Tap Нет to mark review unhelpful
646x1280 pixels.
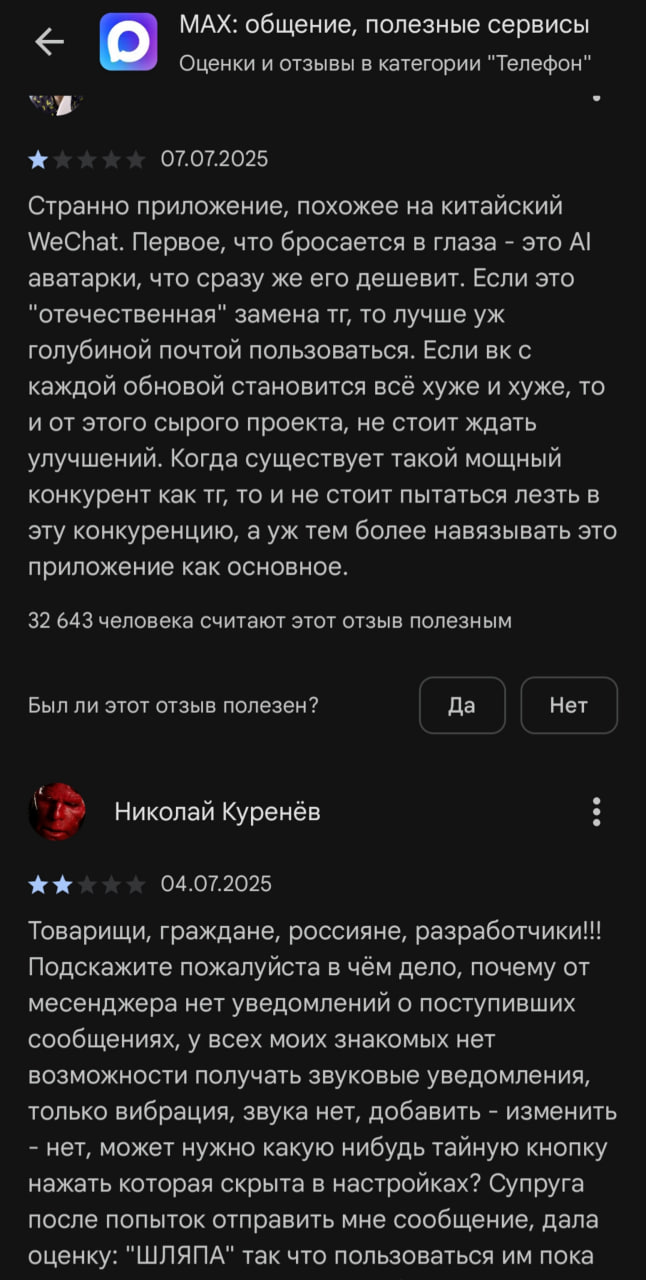pos(569,705)
